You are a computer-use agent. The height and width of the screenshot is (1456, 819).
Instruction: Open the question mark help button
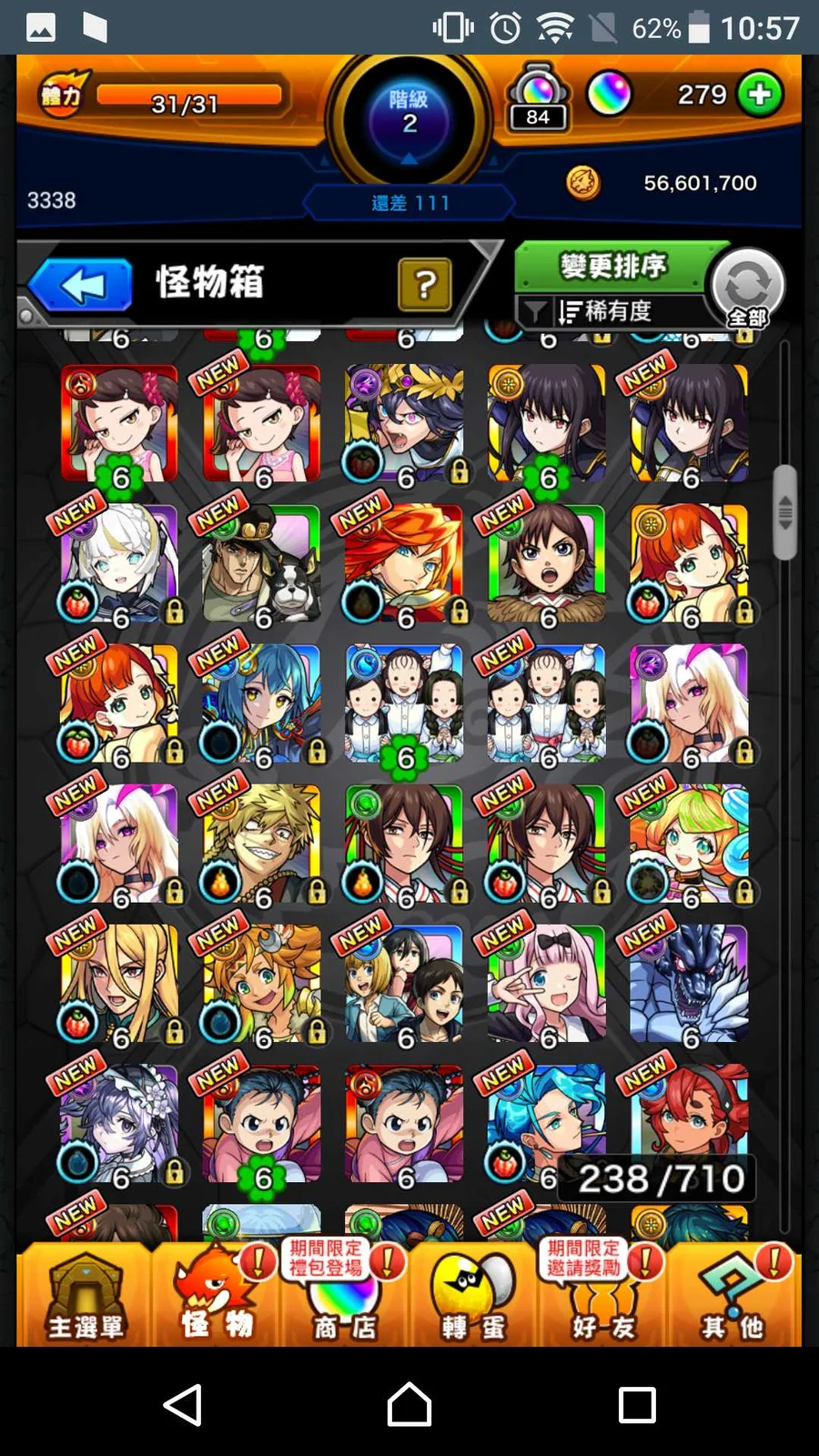(x=424, y=285)
